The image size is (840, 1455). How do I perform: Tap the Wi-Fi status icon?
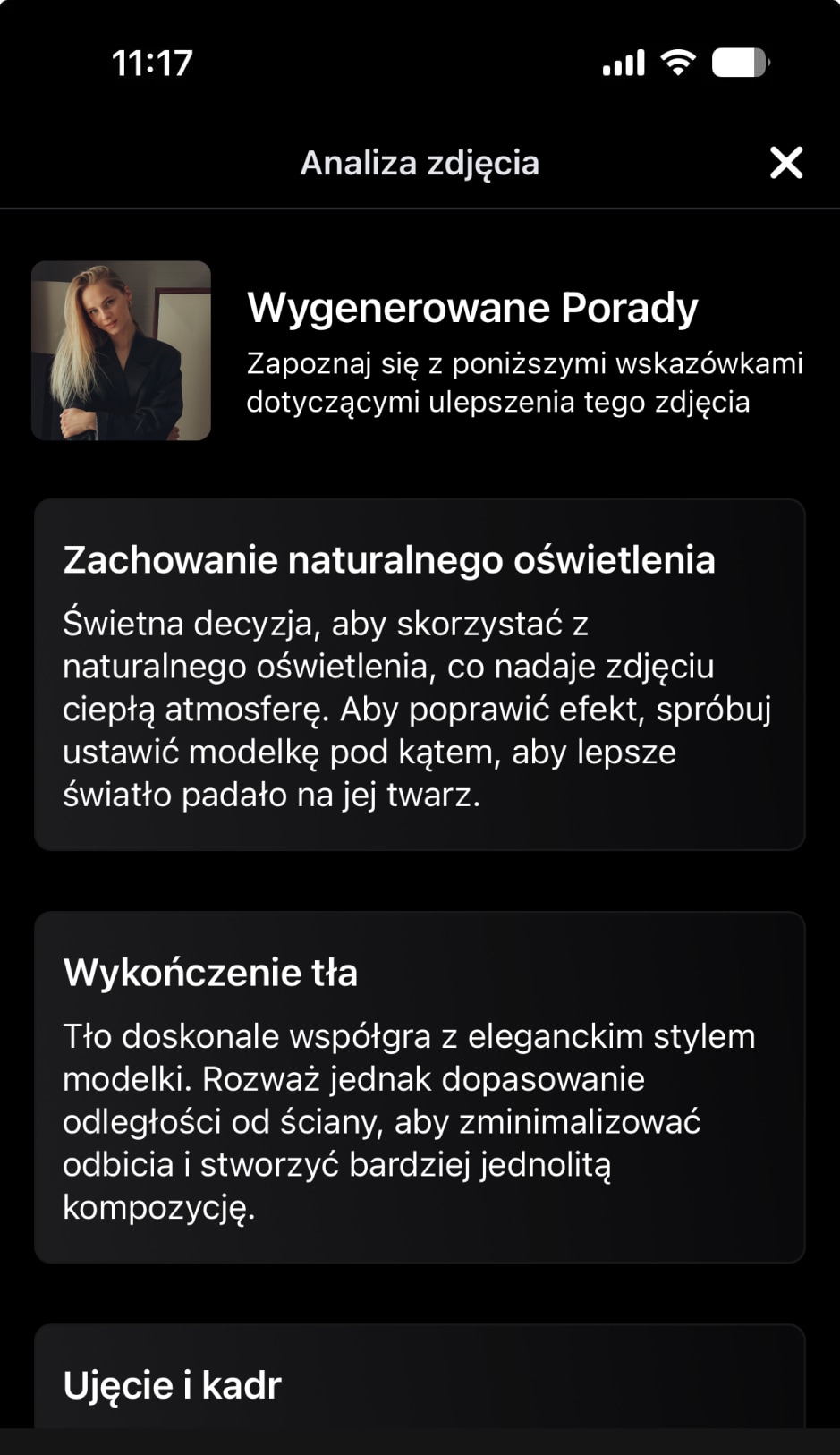677,61
